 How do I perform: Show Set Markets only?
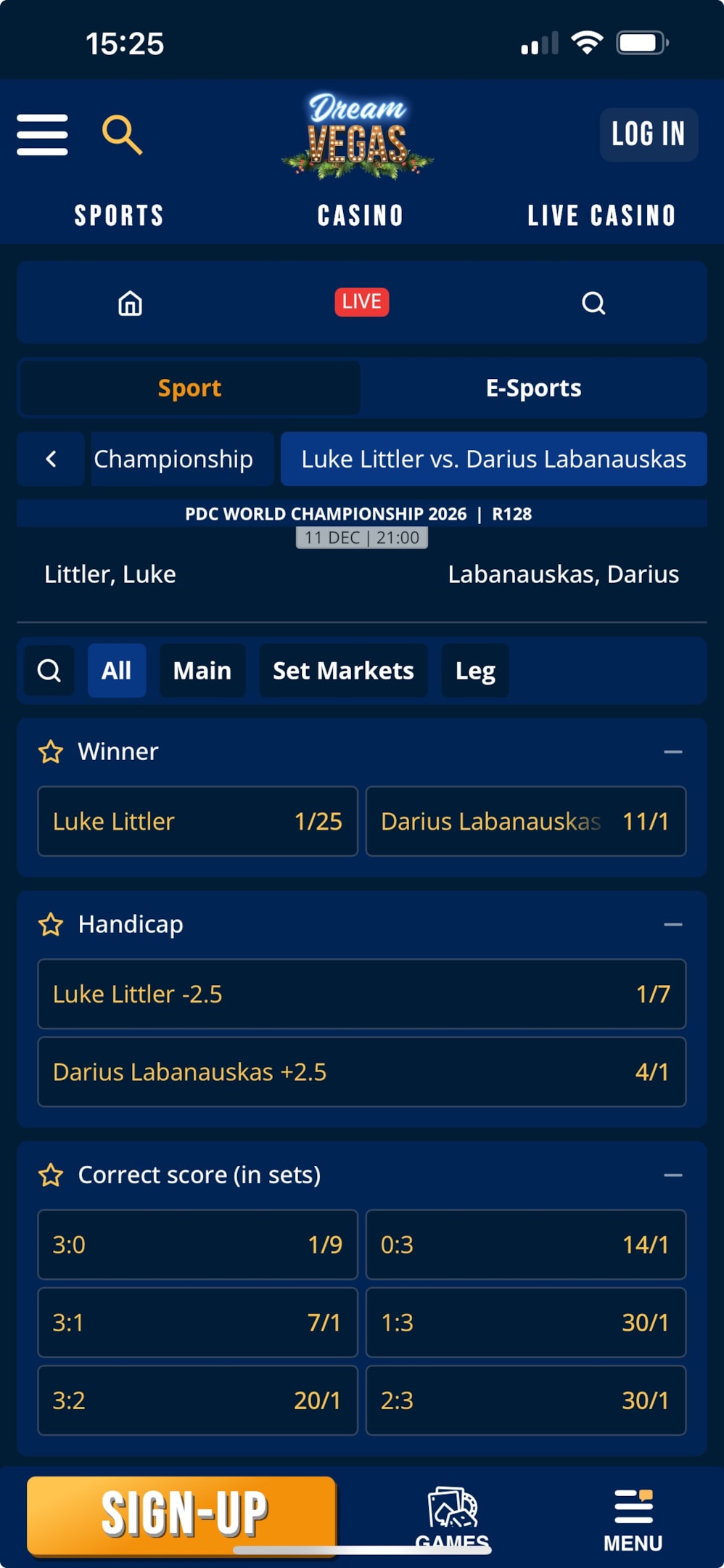pos(343,671)
